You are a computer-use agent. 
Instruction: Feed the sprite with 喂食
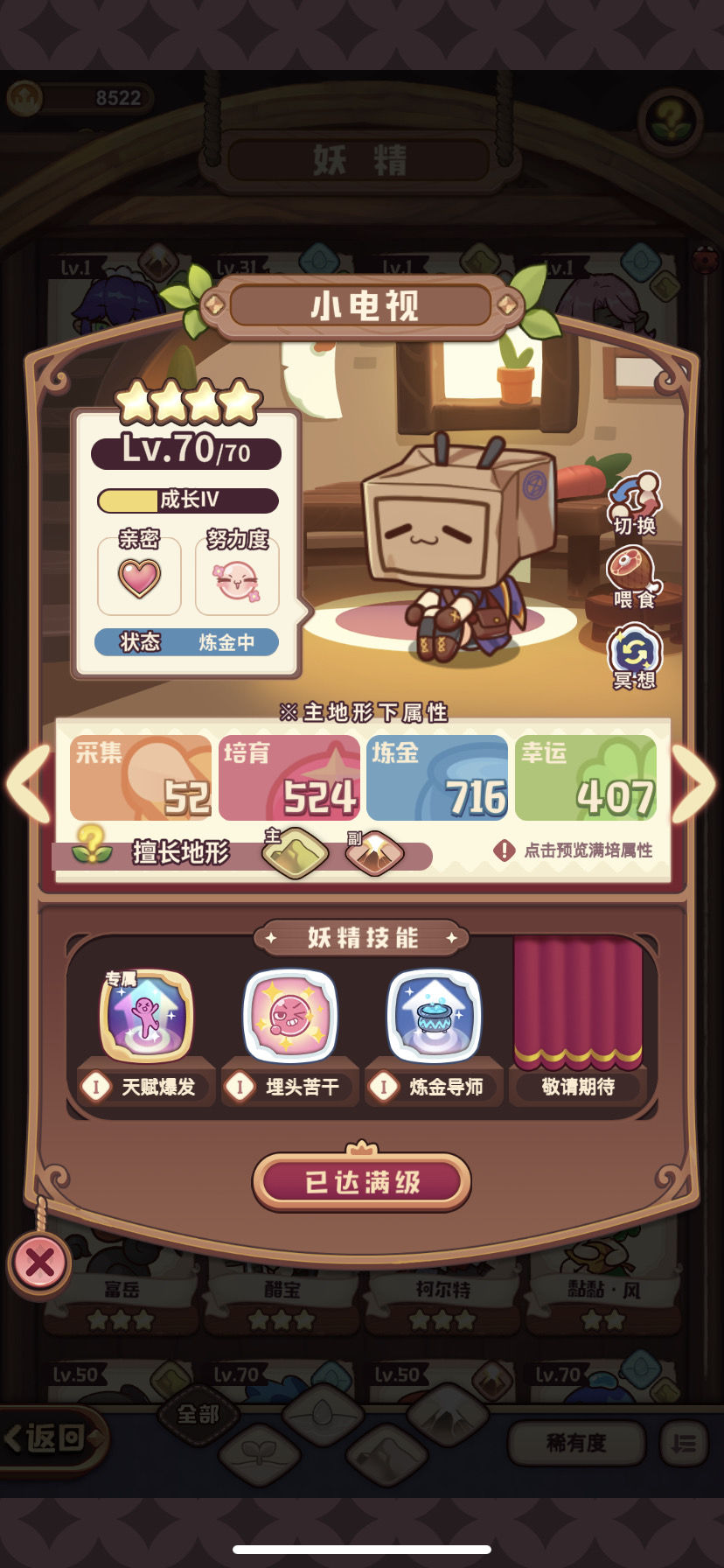click(x=635, y=577)
